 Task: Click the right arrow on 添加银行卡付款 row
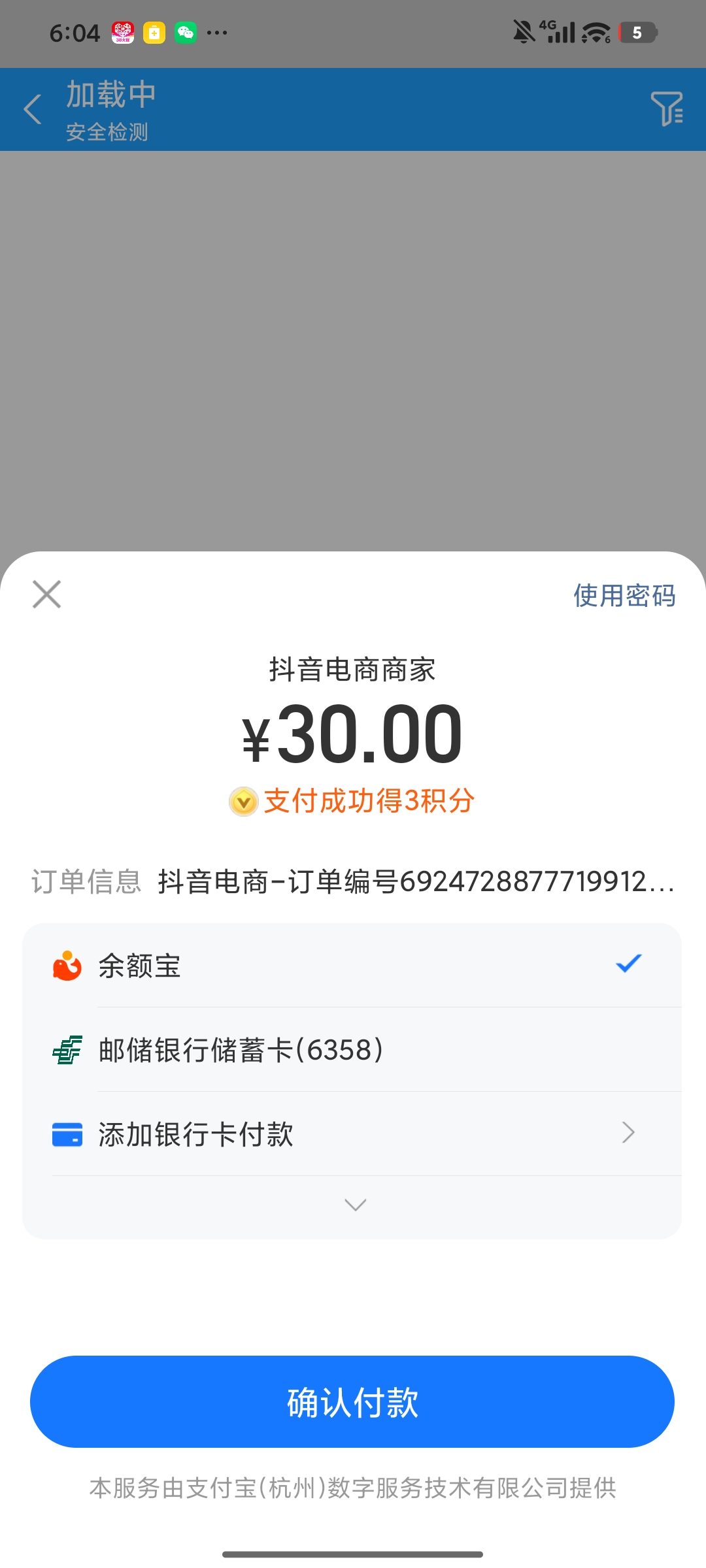[628, 1133]
